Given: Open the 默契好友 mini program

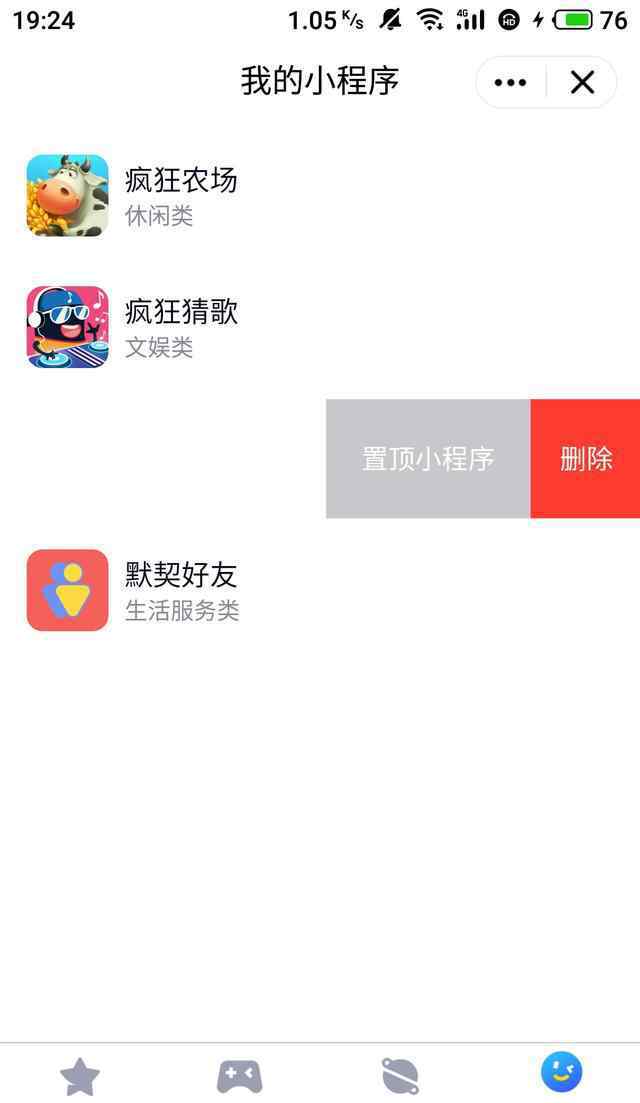Looking at the screenshot, I should (320, 590).
